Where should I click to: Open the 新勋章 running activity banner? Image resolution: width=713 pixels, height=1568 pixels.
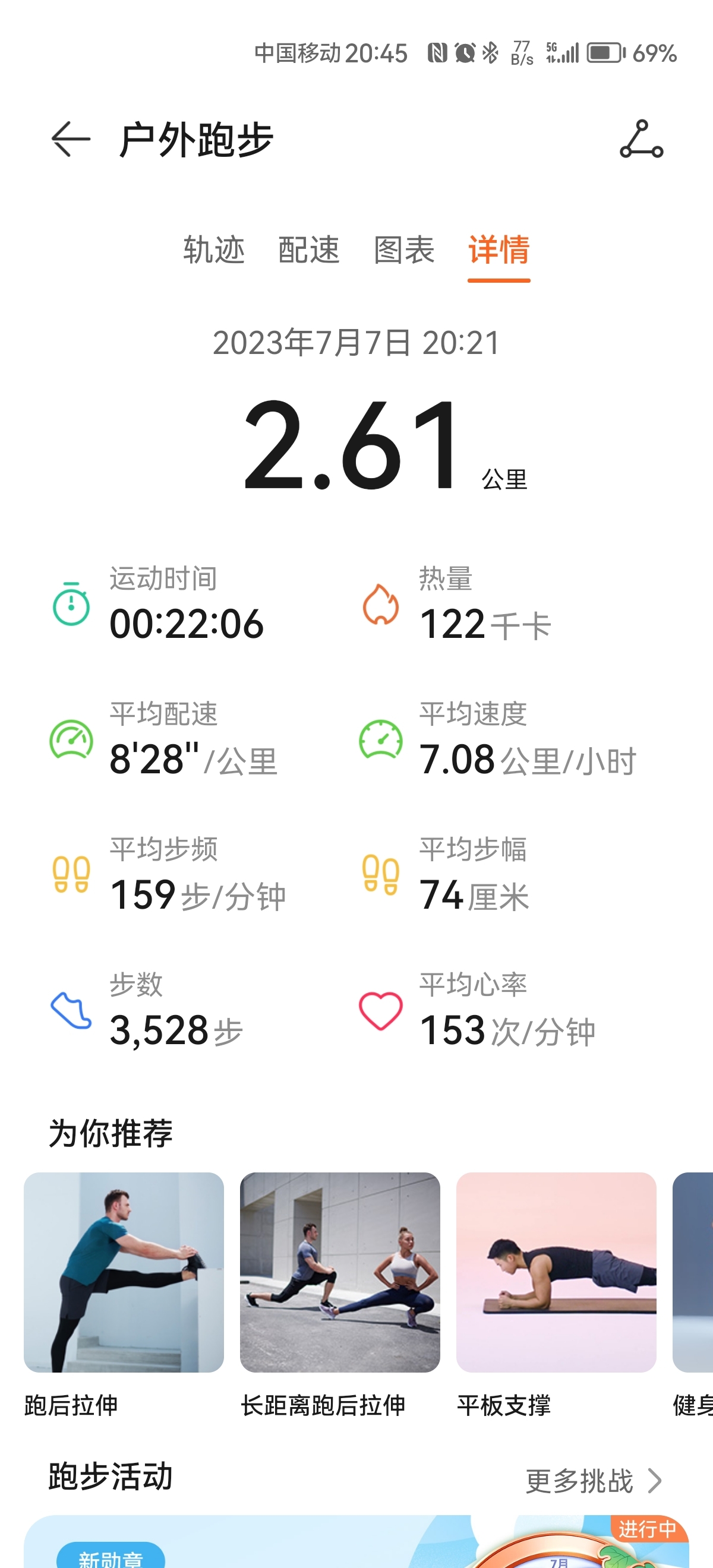click(356, 1542)
